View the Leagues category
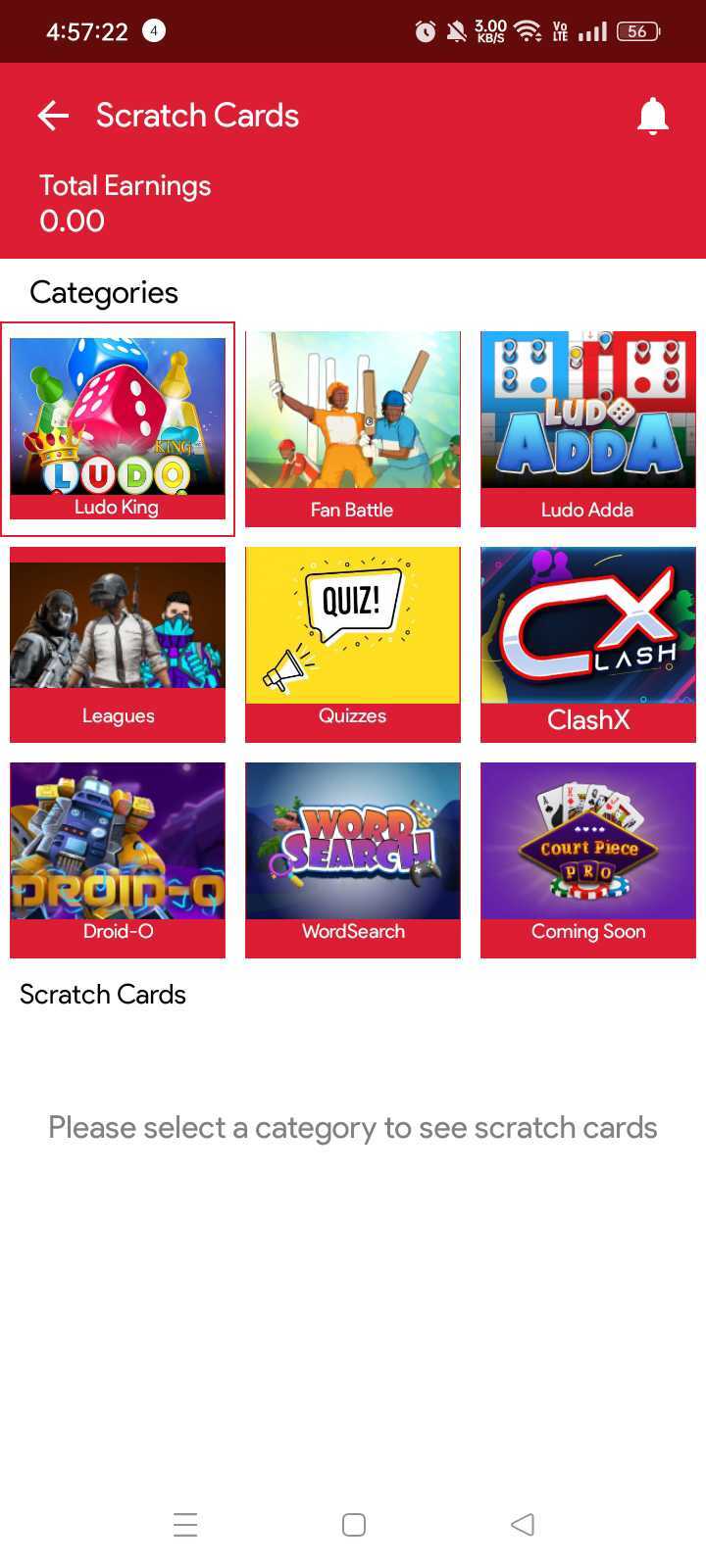 [x=118, y=644]
